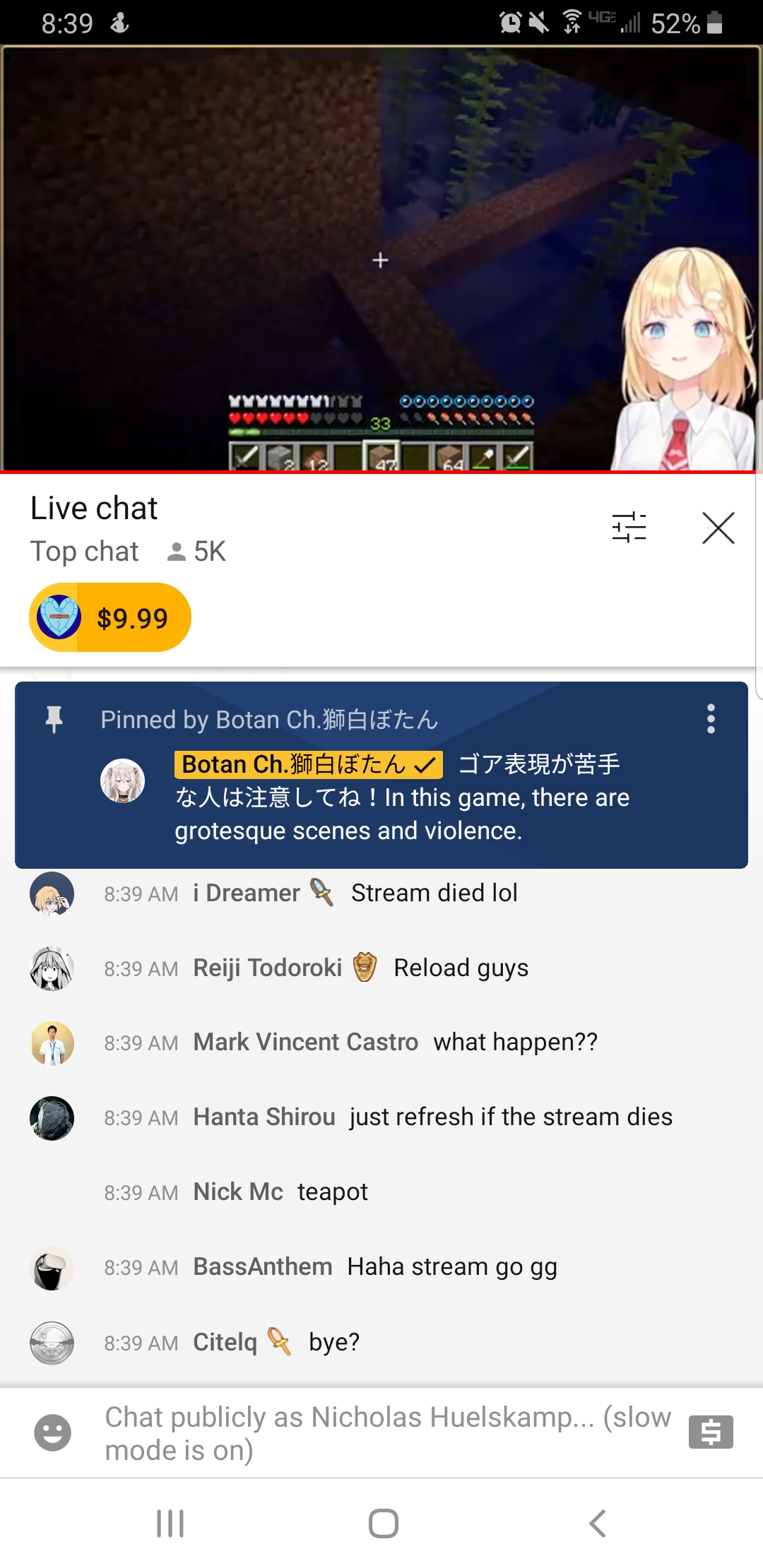Screen dimensions: 763x1568
Task: Open the recent apps overview
Action: (170, 1524)
